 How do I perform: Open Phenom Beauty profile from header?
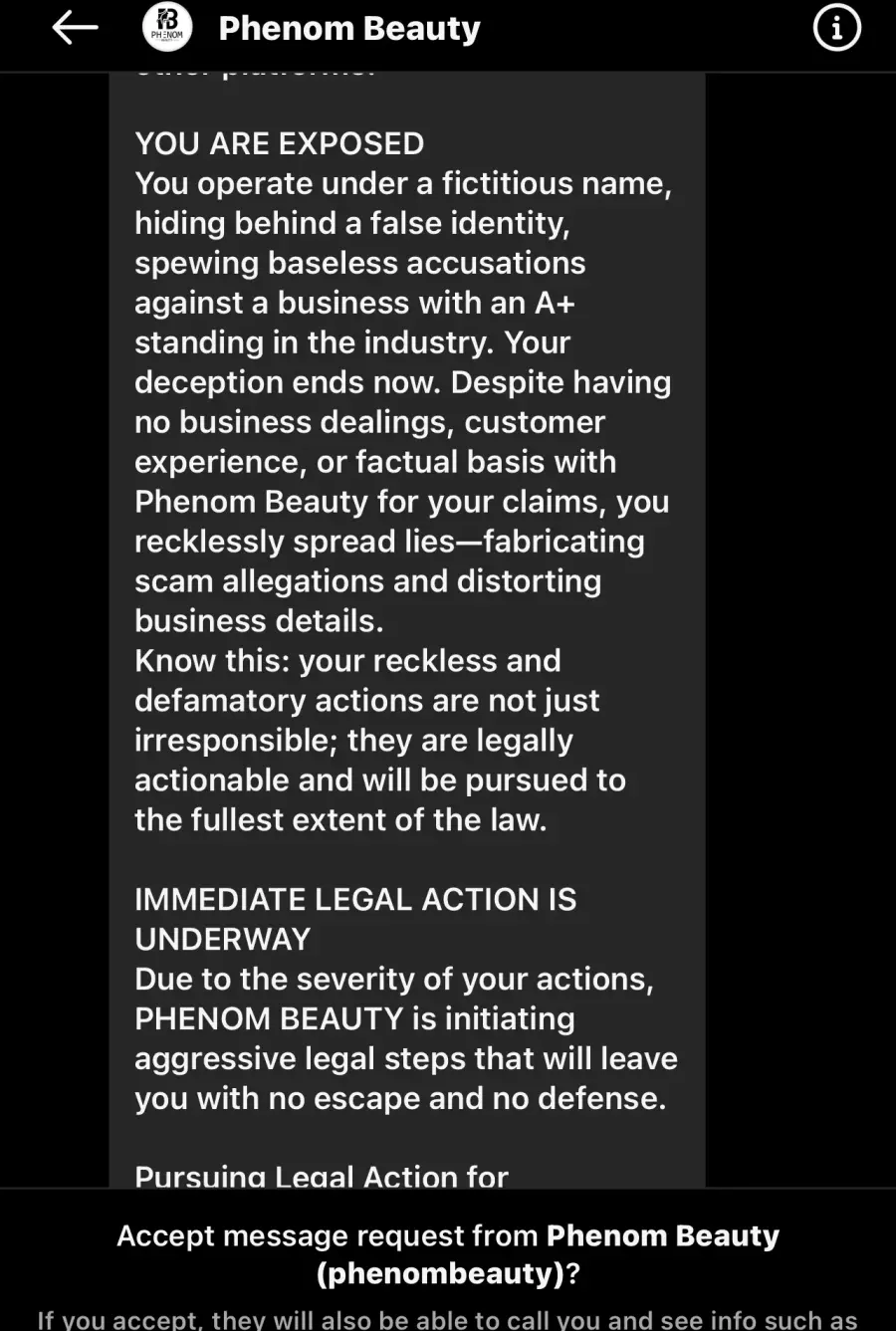[x=348, y=29]
